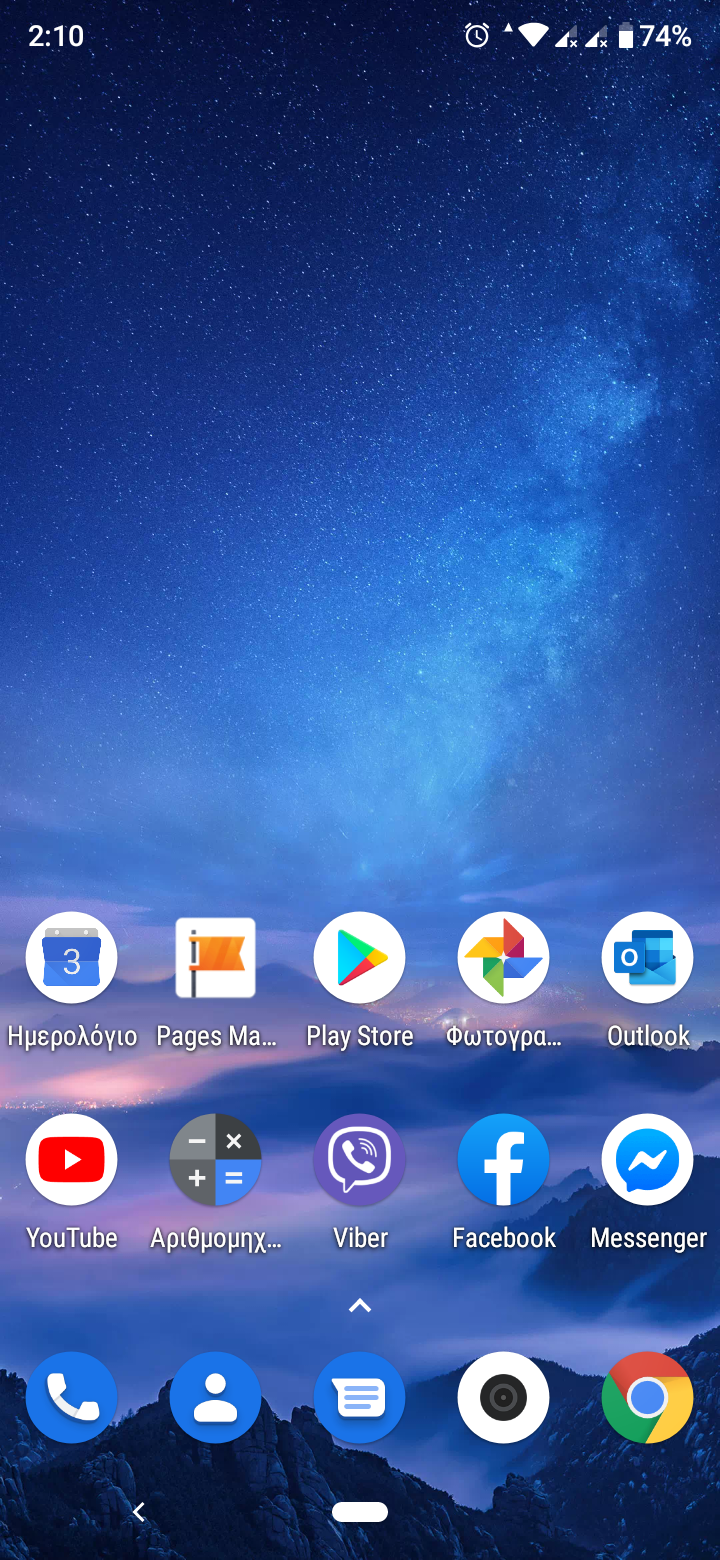Screen dimensions: 720x1560
Task: Expand the app drawer arrow
Action: (x=360, y=1305)
